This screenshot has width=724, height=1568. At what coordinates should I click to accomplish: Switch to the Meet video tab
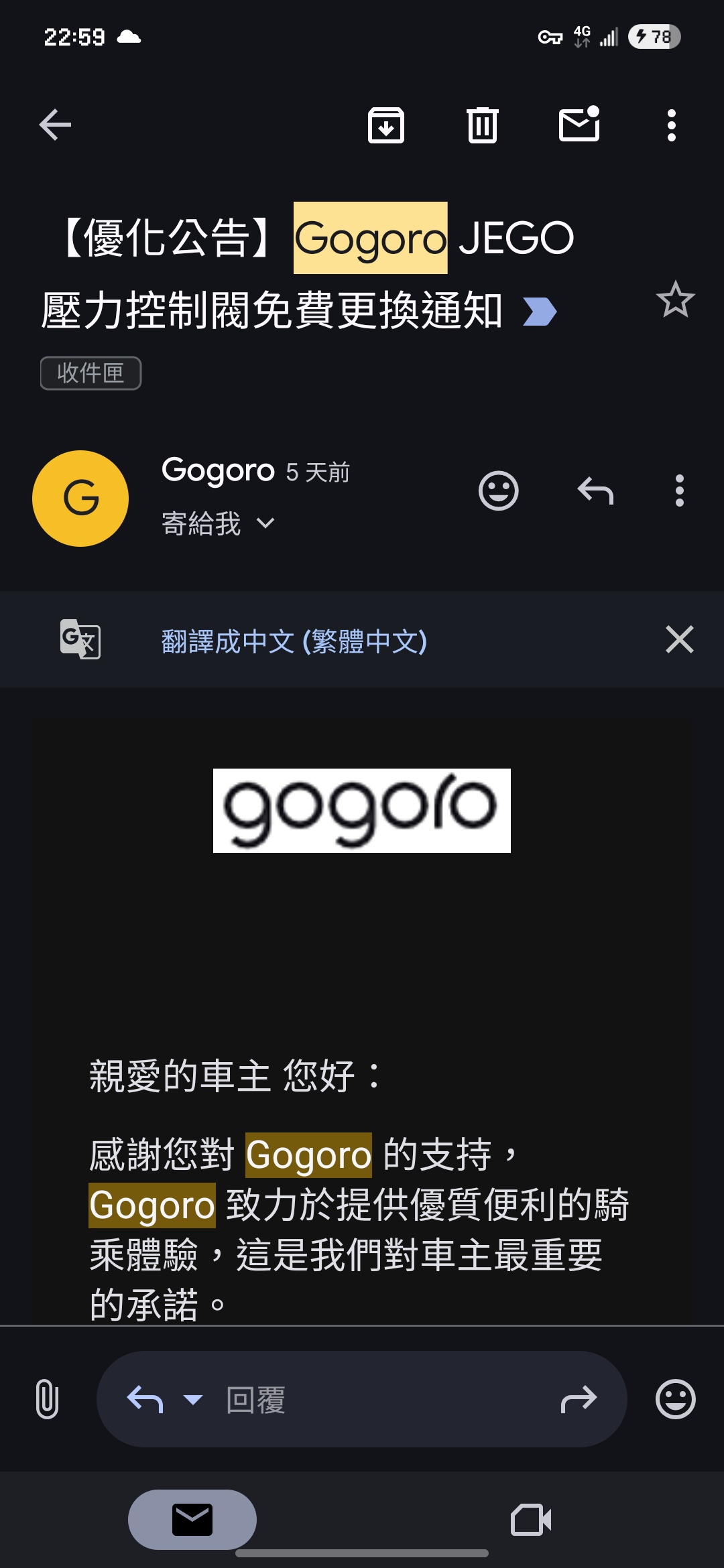point(531,1520)
